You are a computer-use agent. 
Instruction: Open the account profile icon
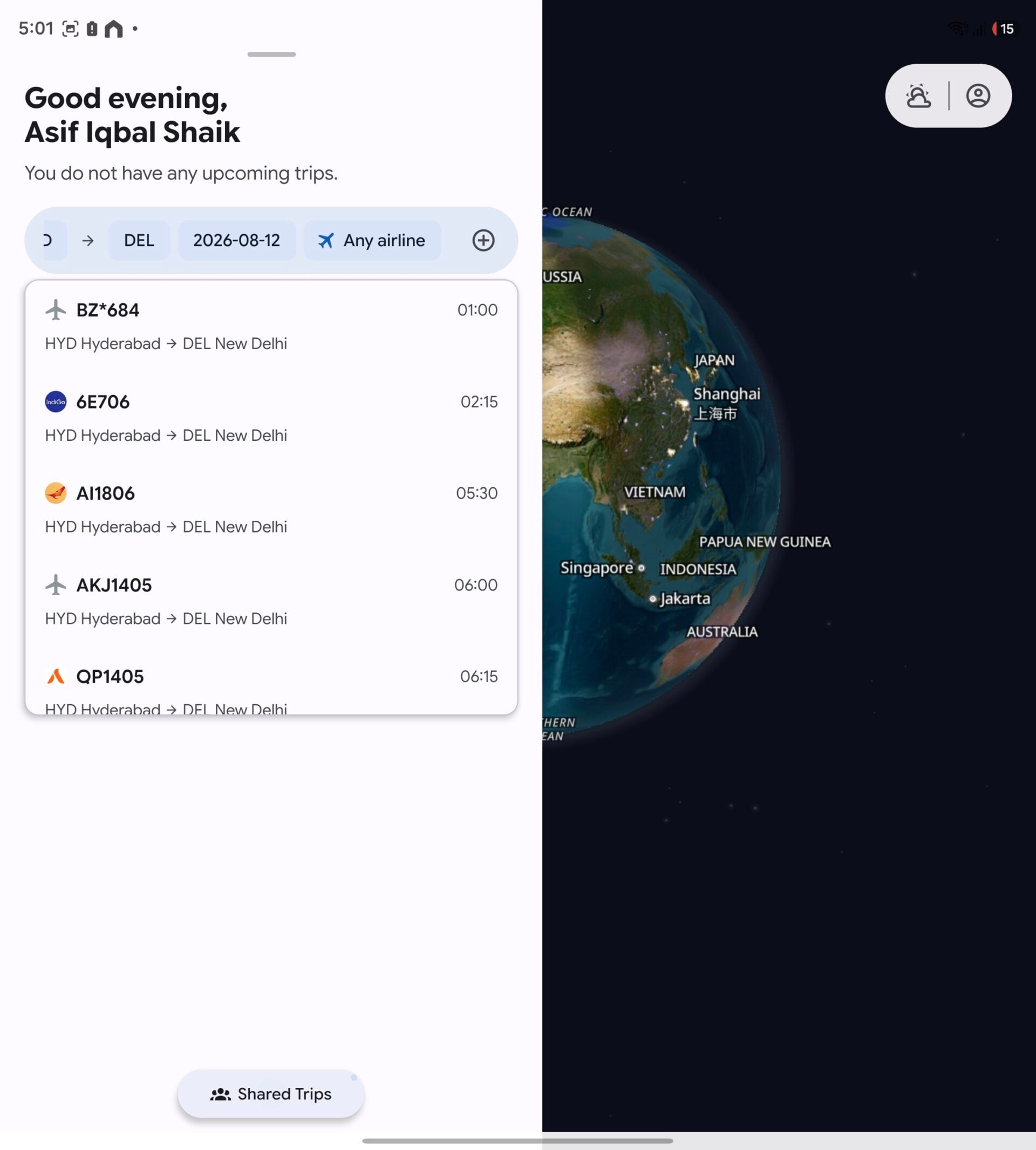point(978,96)
